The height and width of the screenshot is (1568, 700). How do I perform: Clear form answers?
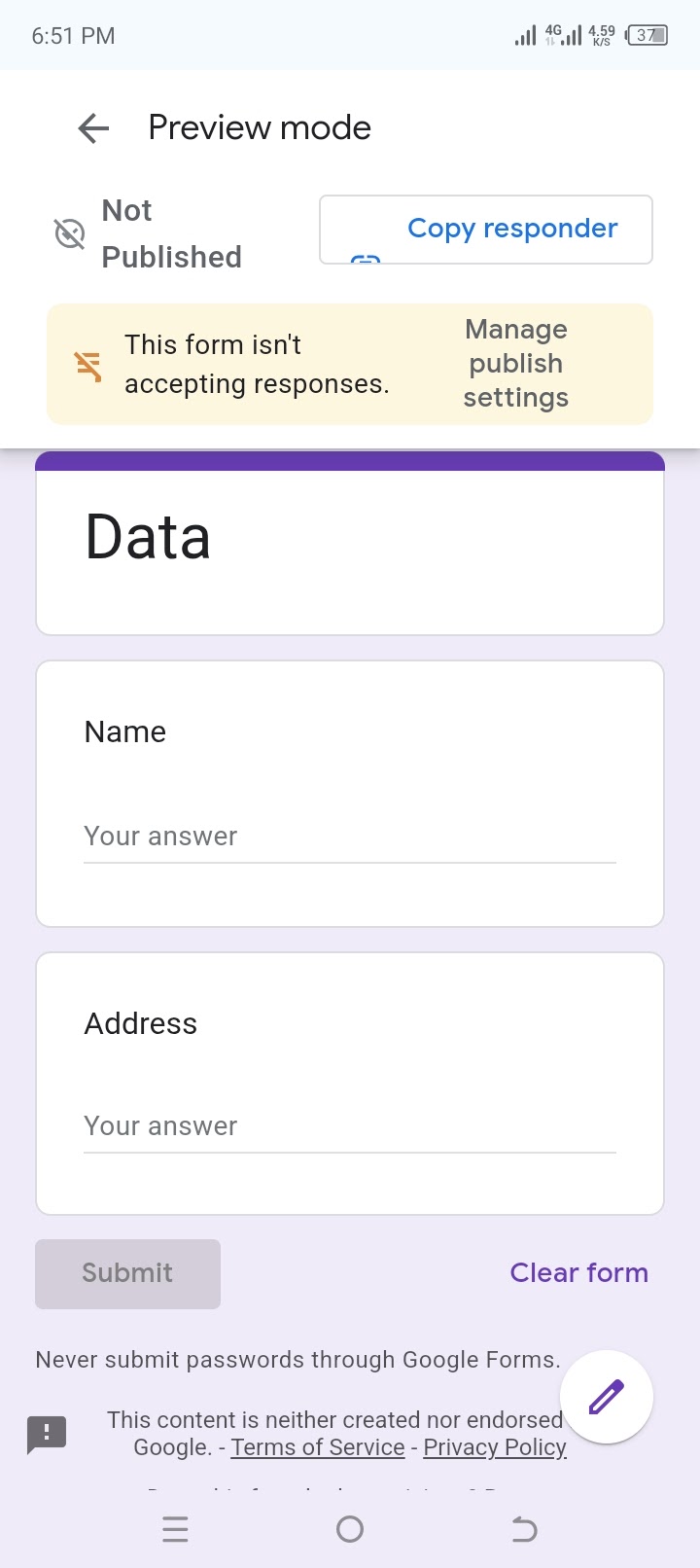(x=578, y=1272)
